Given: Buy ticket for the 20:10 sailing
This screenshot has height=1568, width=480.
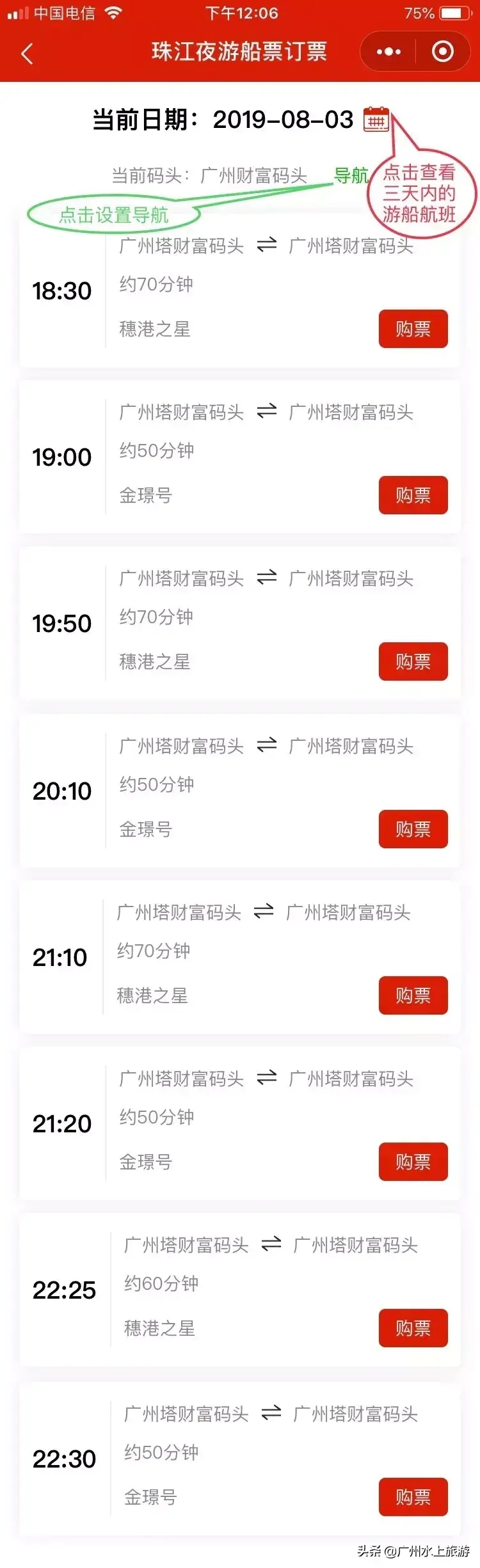Looking at the screenshot, I should click(x=413, y=829).
